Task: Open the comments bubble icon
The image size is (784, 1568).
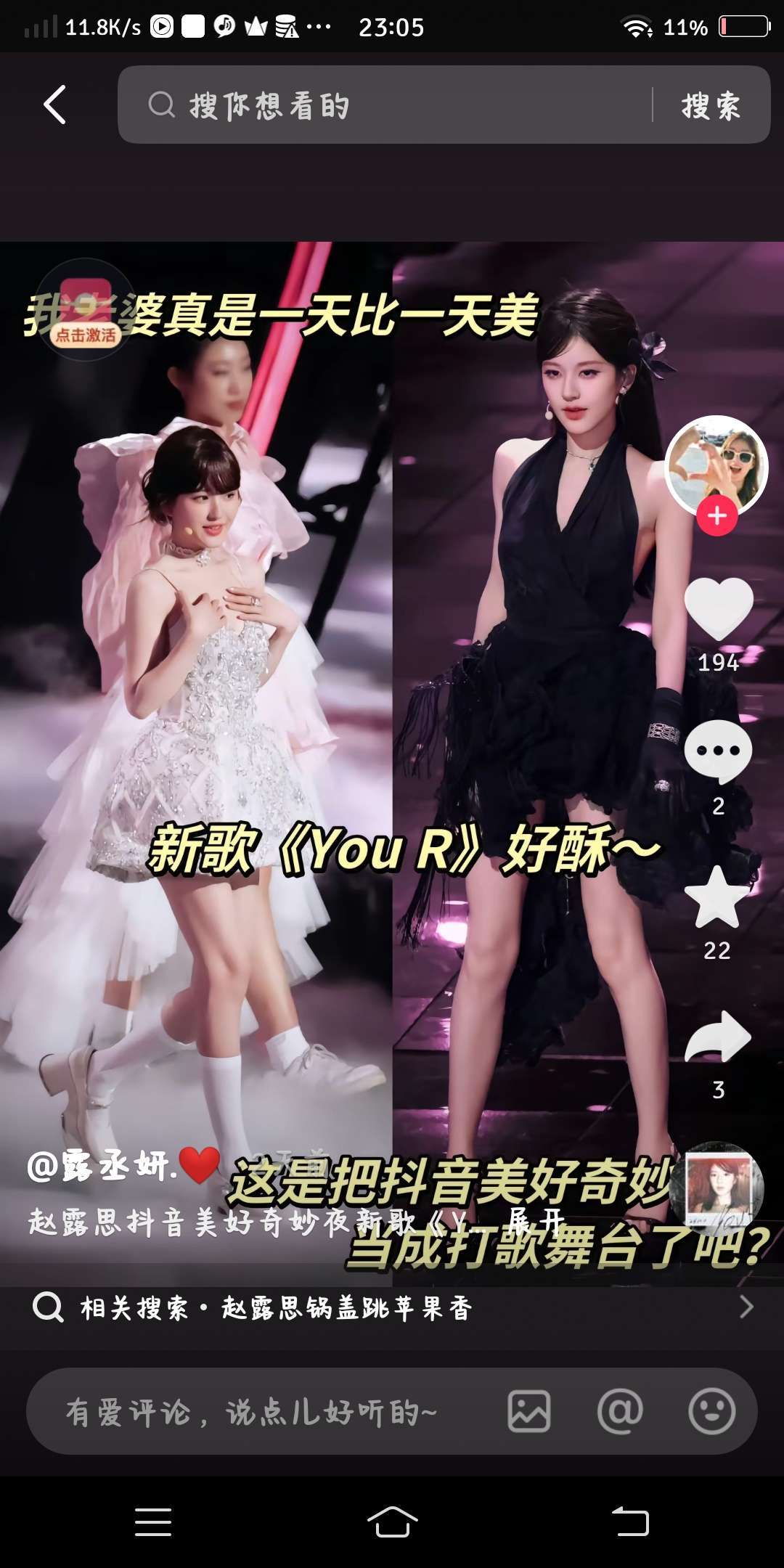Action: (718, 751)
